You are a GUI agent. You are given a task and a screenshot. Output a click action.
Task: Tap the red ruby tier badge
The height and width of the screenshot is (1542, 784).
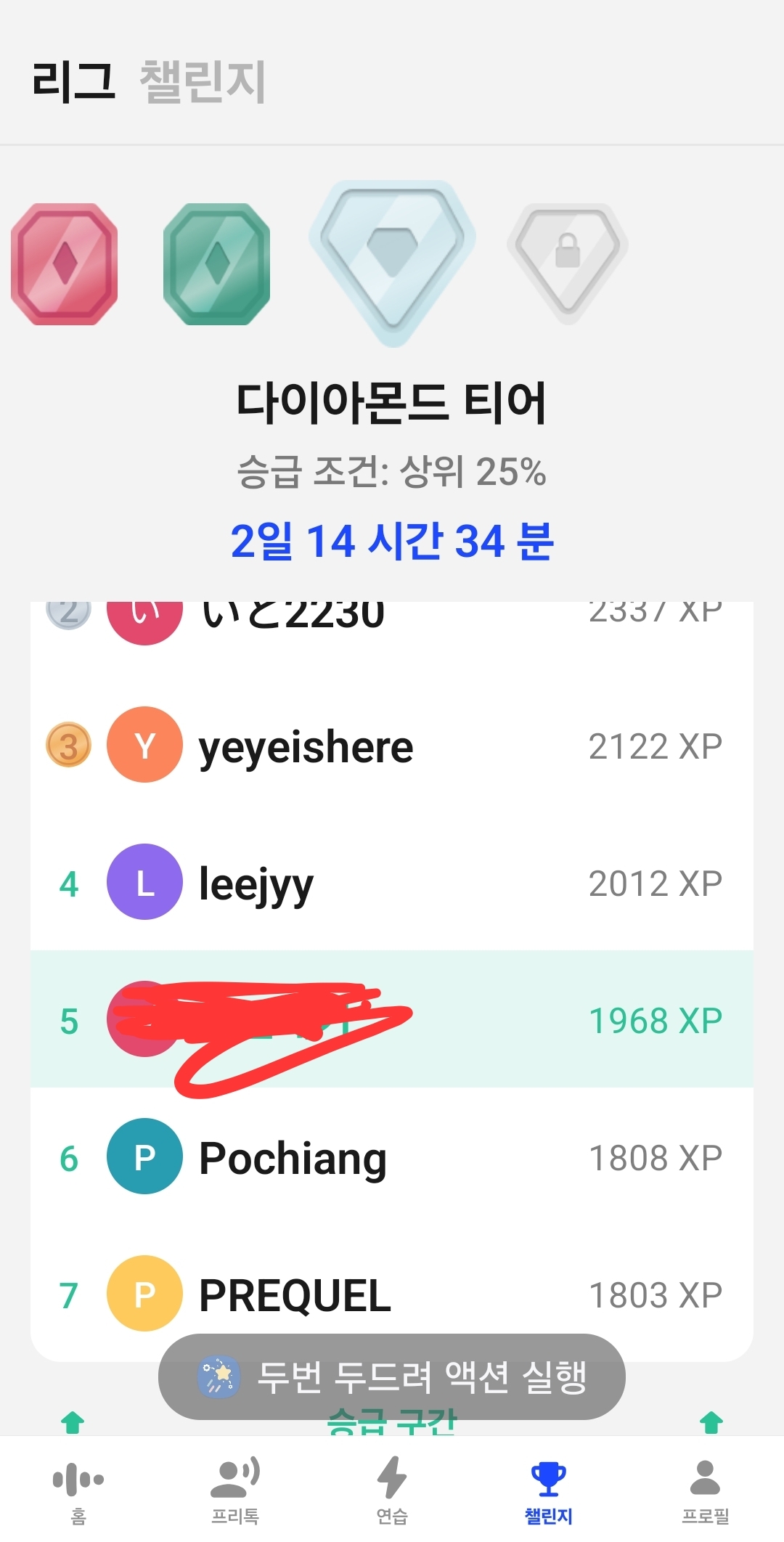pyautogui.click(x=65, y=264)
